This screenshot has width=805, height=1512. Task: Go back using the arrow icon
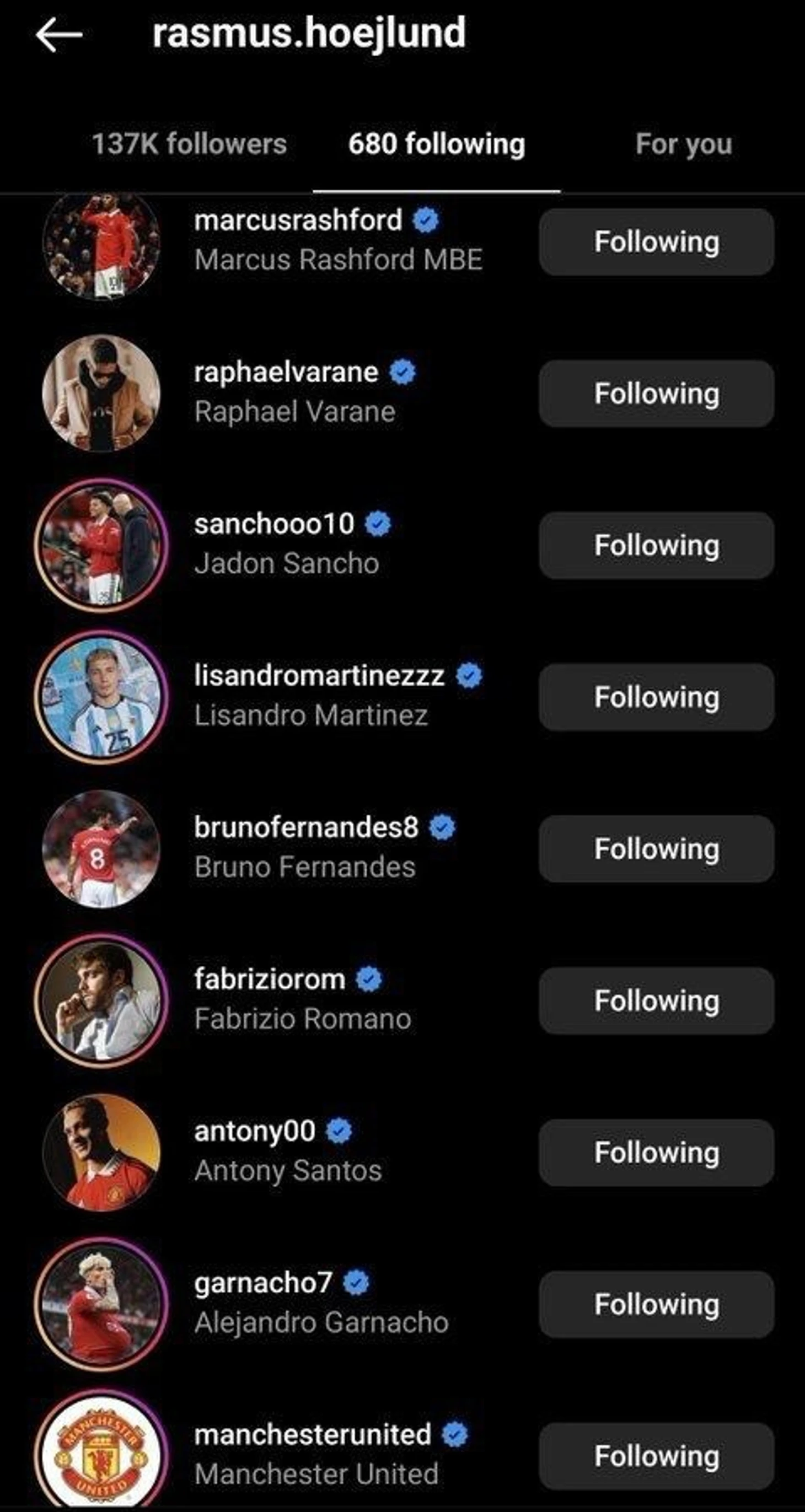click(x=58, y=35)
